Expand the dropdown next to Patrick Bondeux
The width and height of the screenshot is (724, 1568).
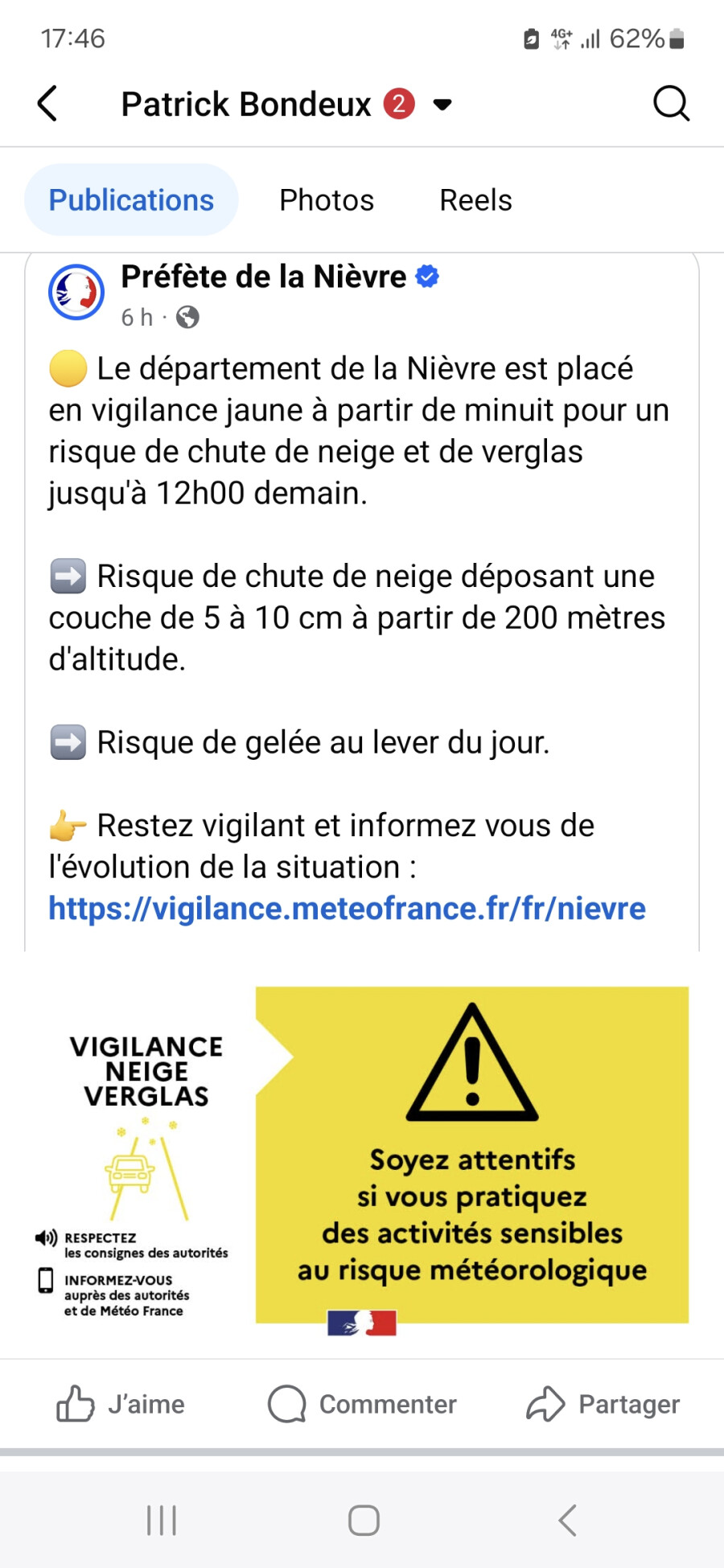coord(442,104)
